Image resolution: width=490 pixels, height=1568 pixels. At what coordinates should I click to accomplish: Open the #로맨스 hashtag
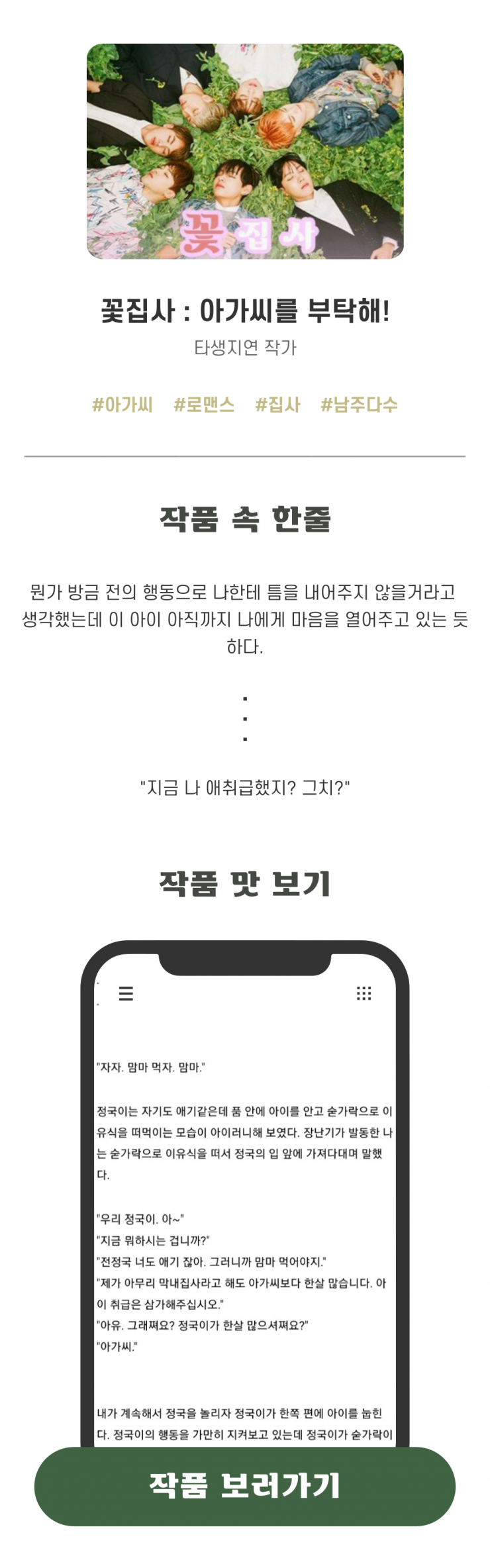click(x=204, y=405)
